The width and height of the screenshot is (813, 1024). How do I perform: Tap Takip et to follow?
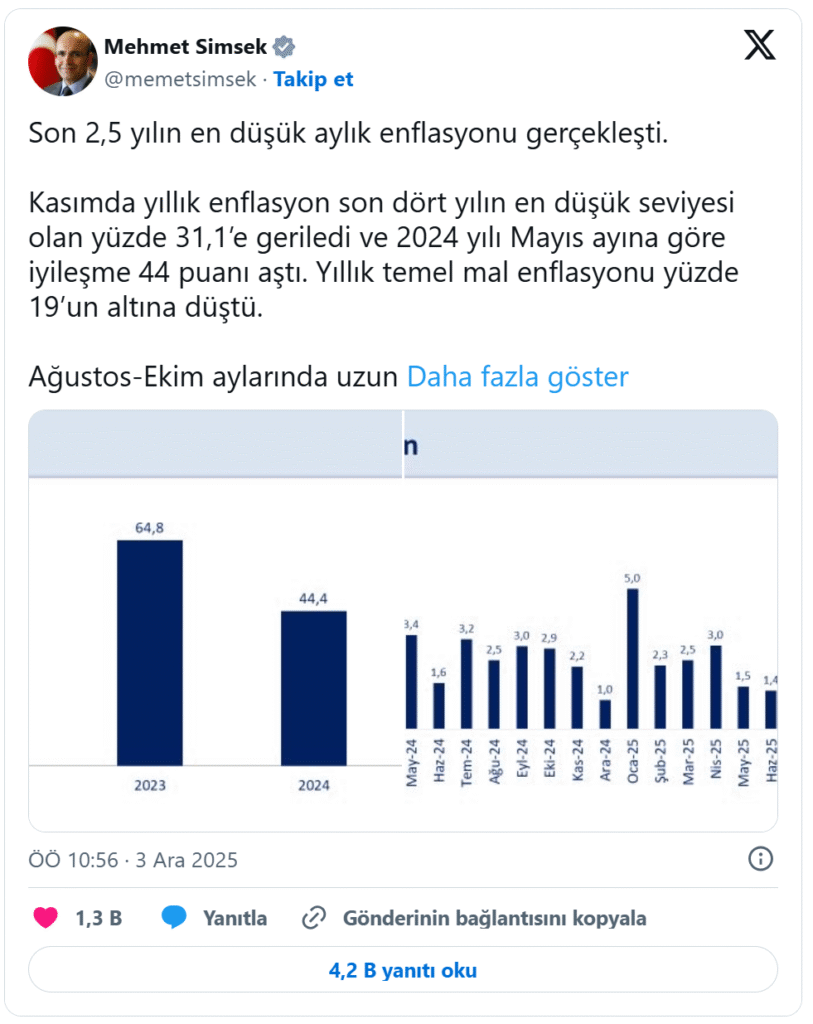[x=313, y=79]
